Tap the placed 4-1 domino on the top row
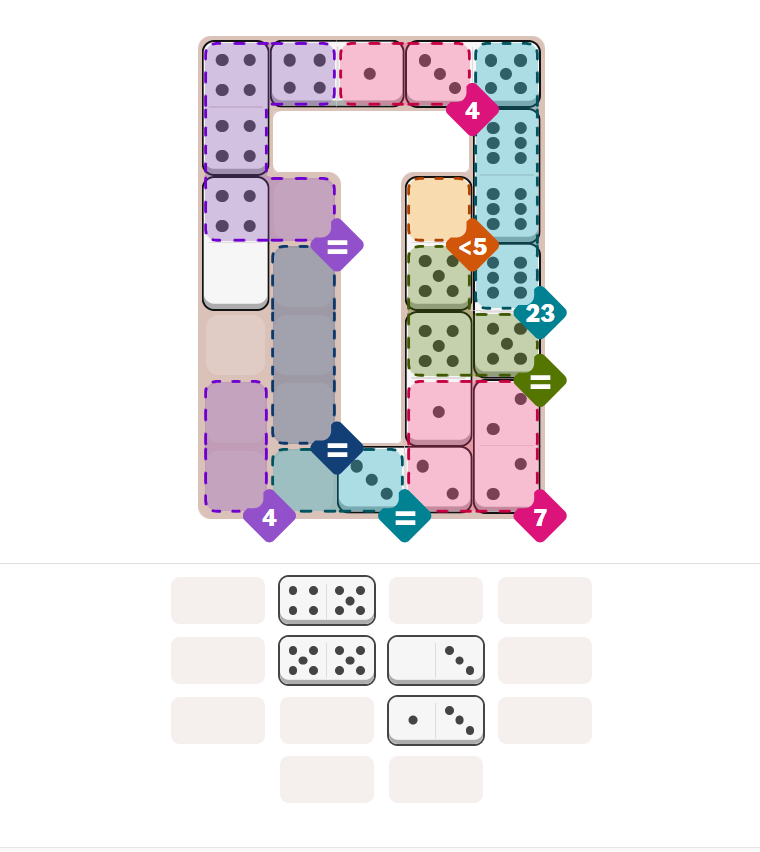The width and height of the screenshot is (760, 852). click(337, 74)
